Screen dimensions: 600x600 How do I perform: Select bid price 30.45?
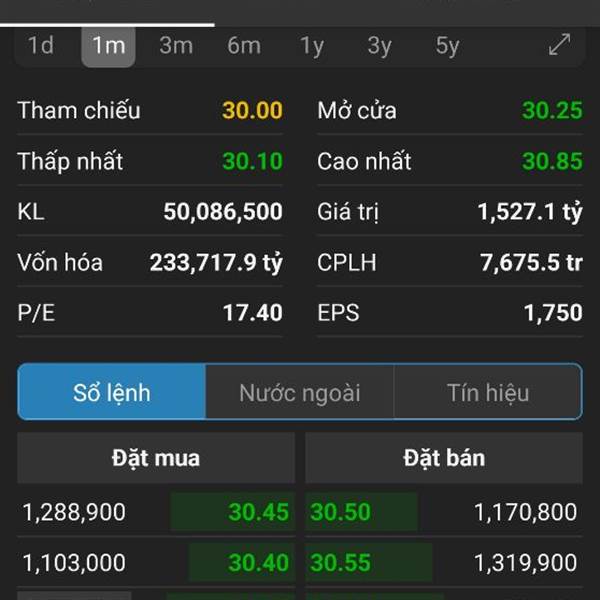pyautogui.click(x=258, y=512)
